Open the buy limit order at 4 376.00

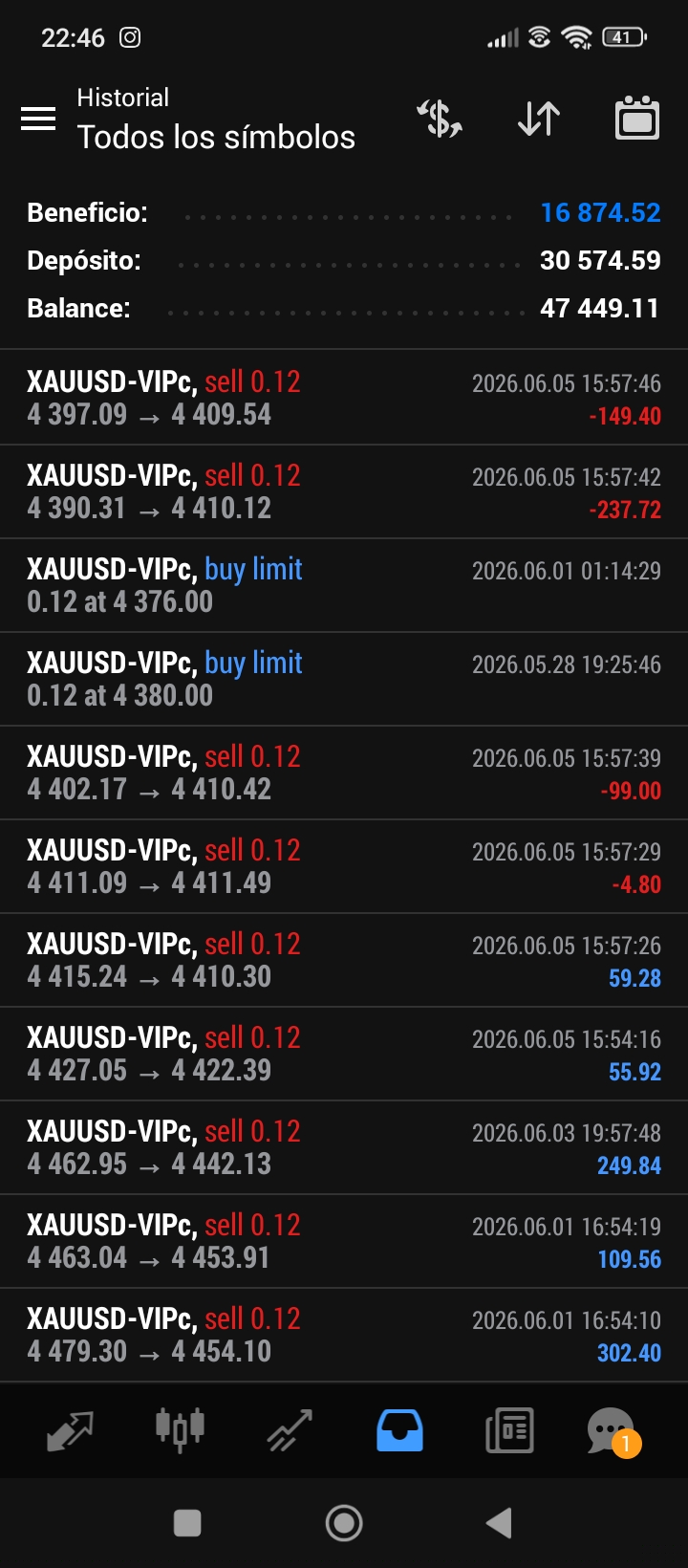(344, 585)
